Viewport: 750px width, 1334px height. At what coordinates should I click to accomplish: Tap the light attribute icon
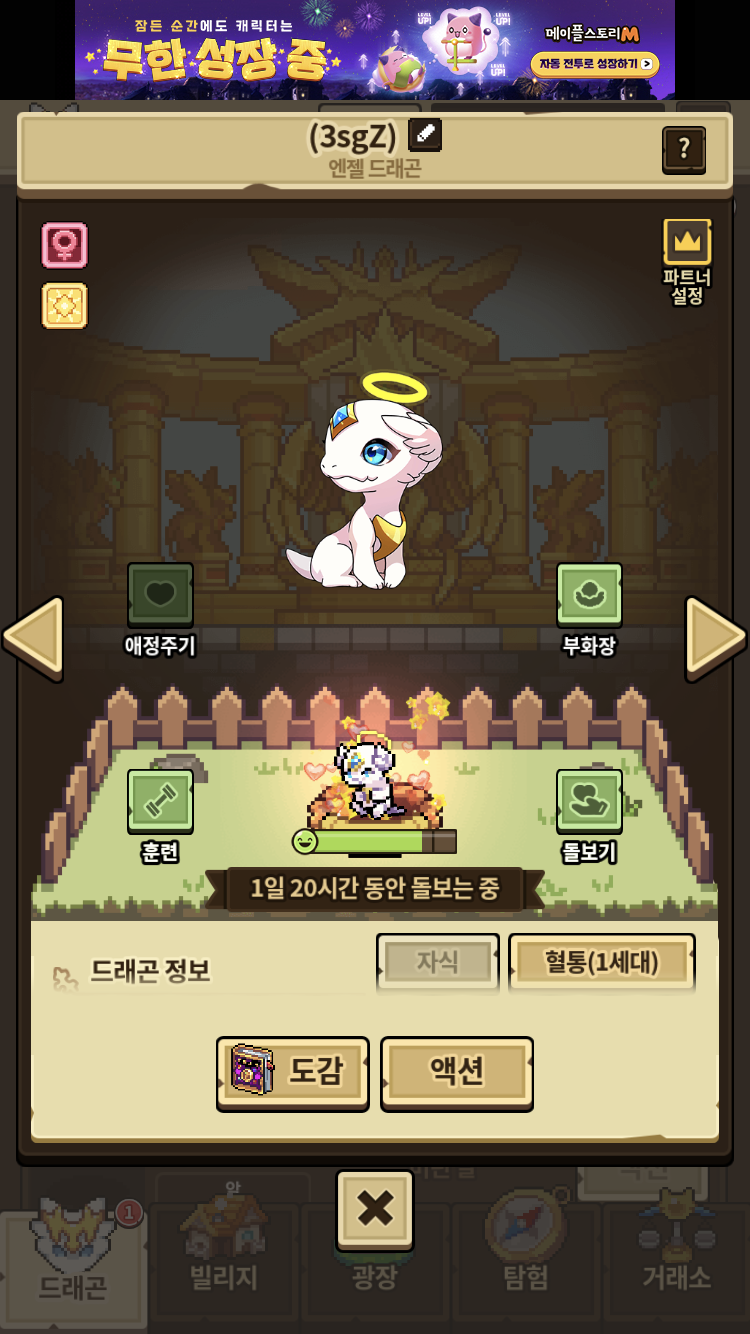click(64, 305)
